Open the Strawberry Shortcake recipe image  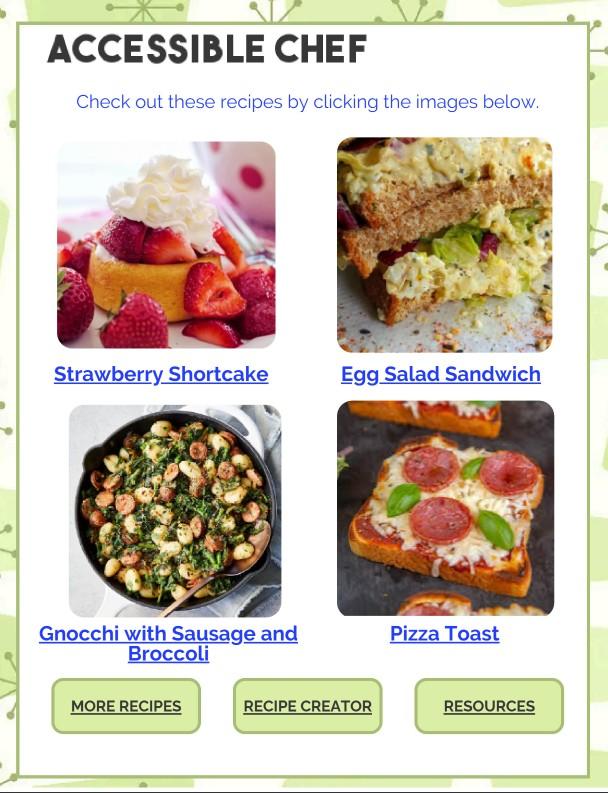166,245
